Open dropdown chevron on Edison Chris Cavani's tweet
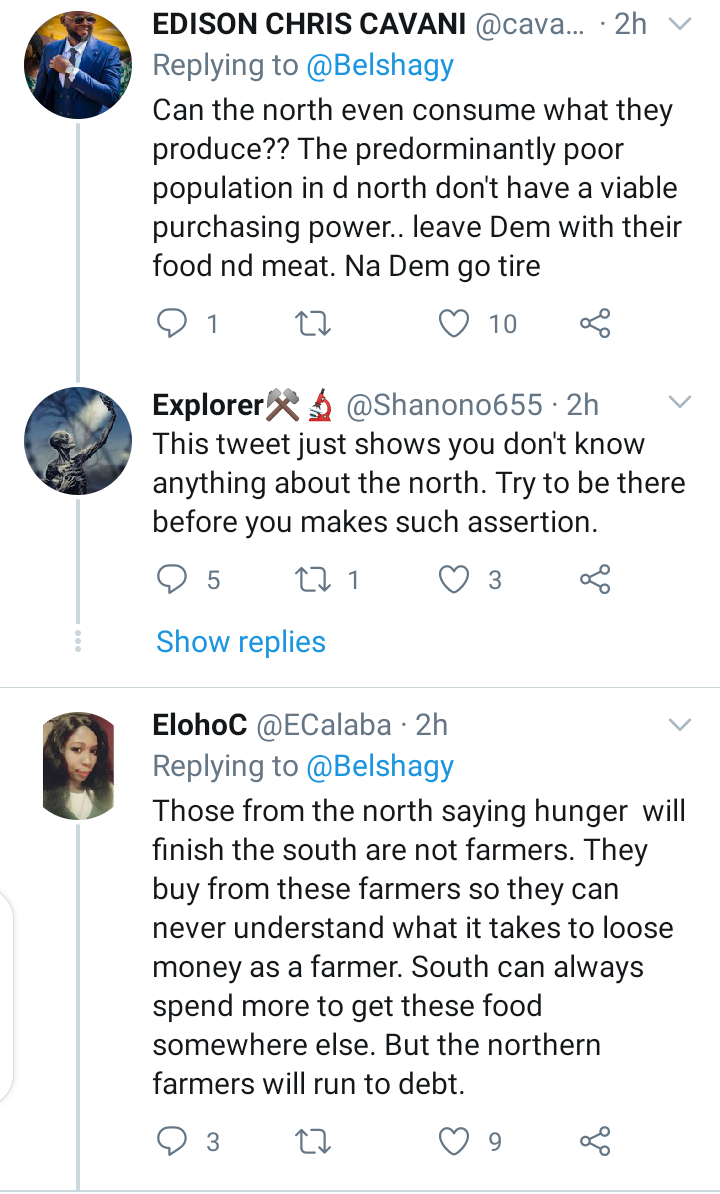720x1194 pixels. tap(679, 24)
